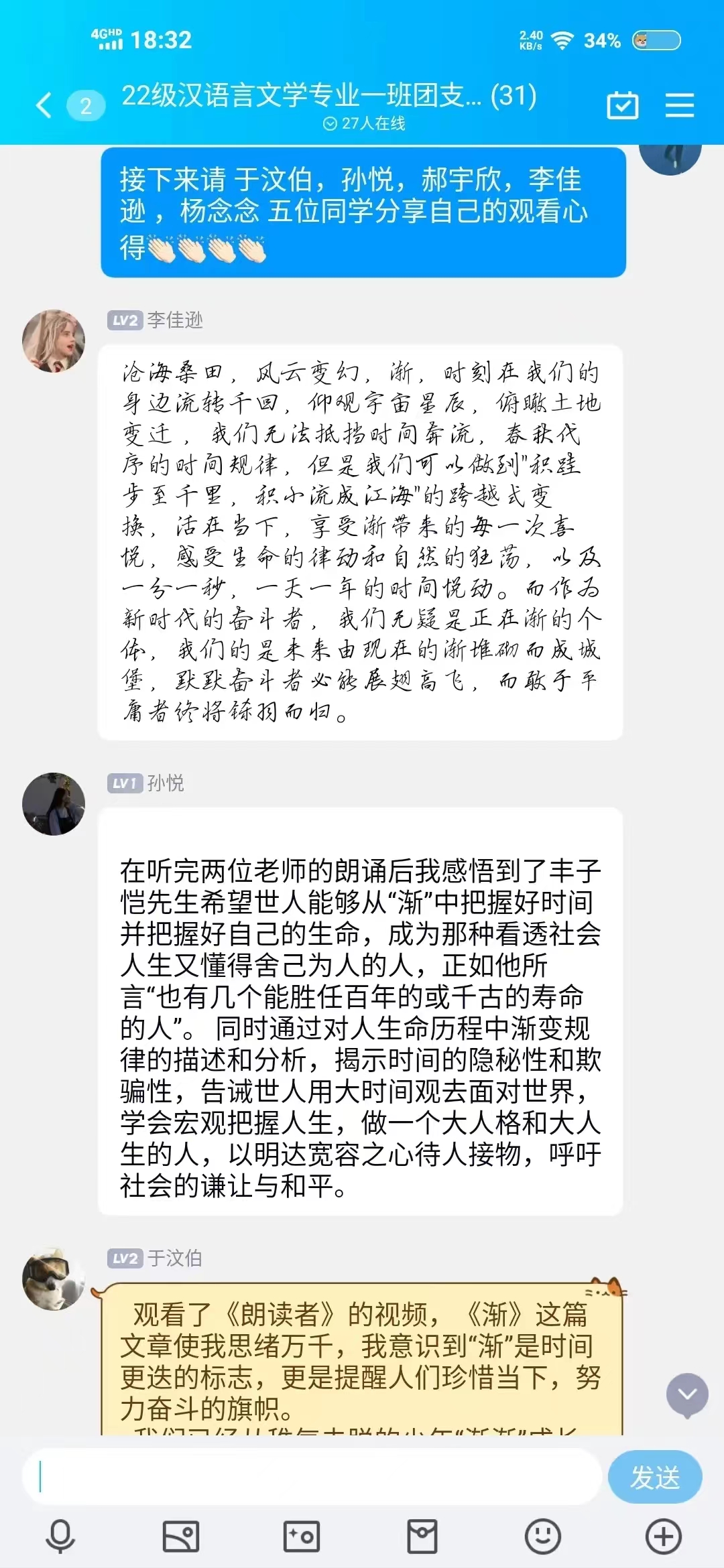Go back to the chat list

click(x=44, y=105)
